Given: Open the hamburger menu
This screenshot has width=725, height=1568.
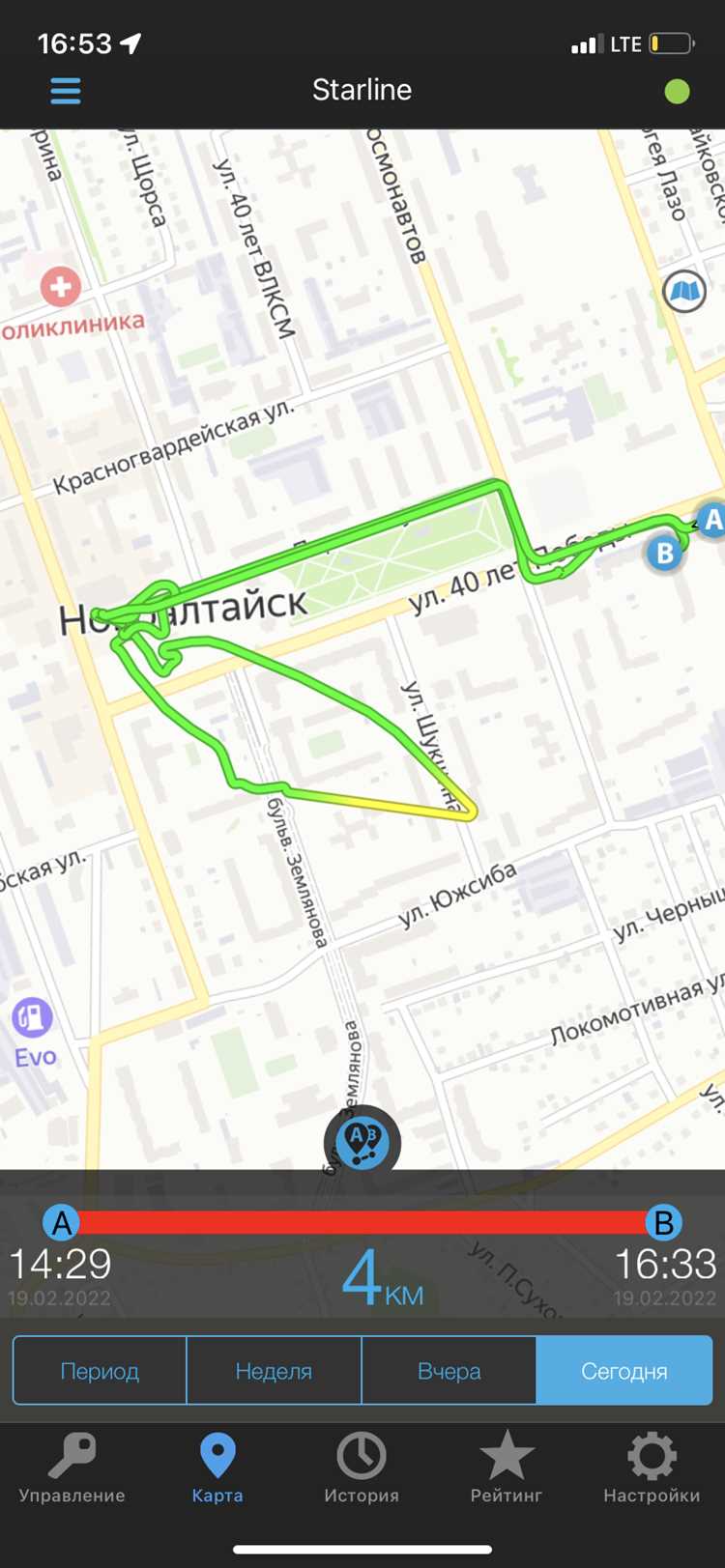Looking at the screenshot, I should [66, 91].
